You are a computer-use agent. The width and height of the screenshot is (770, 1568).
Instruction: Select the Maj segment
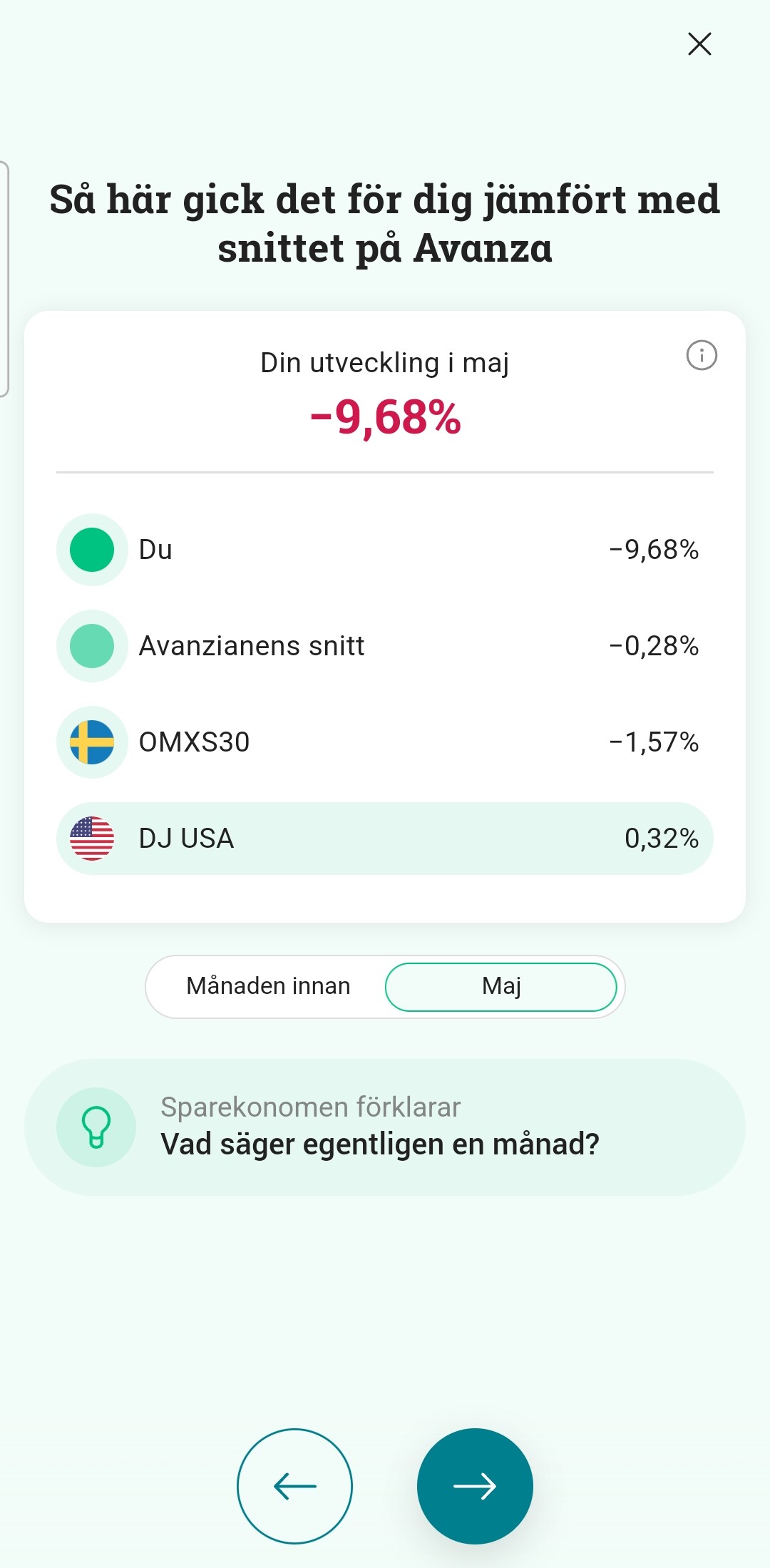501,987
